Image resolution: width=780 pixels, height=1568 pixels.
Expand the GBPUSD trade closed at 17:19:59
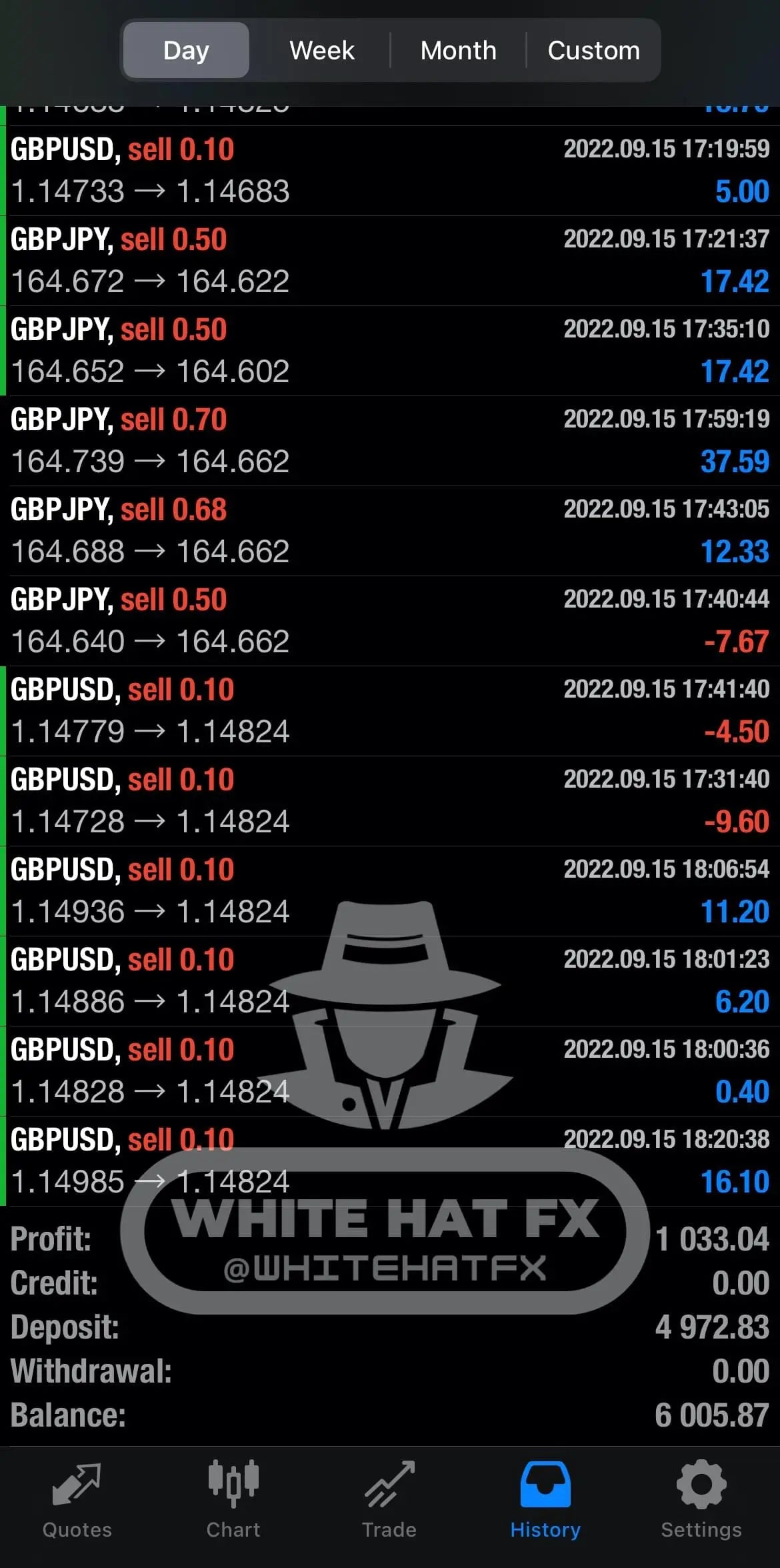tap(390, 171)
